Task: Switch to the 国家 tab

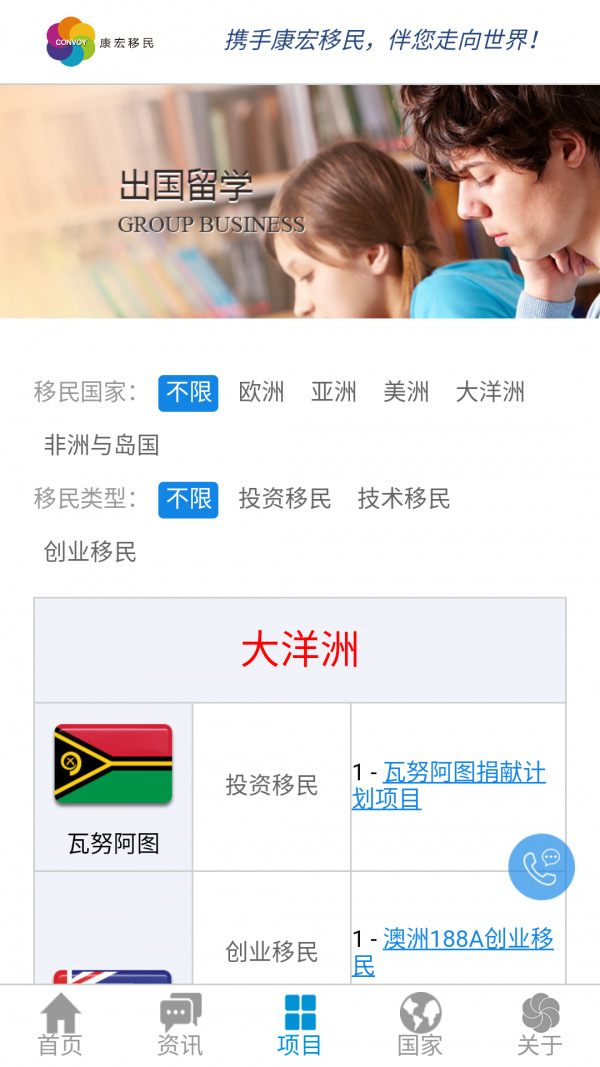Action: (x=420, y=1025)
